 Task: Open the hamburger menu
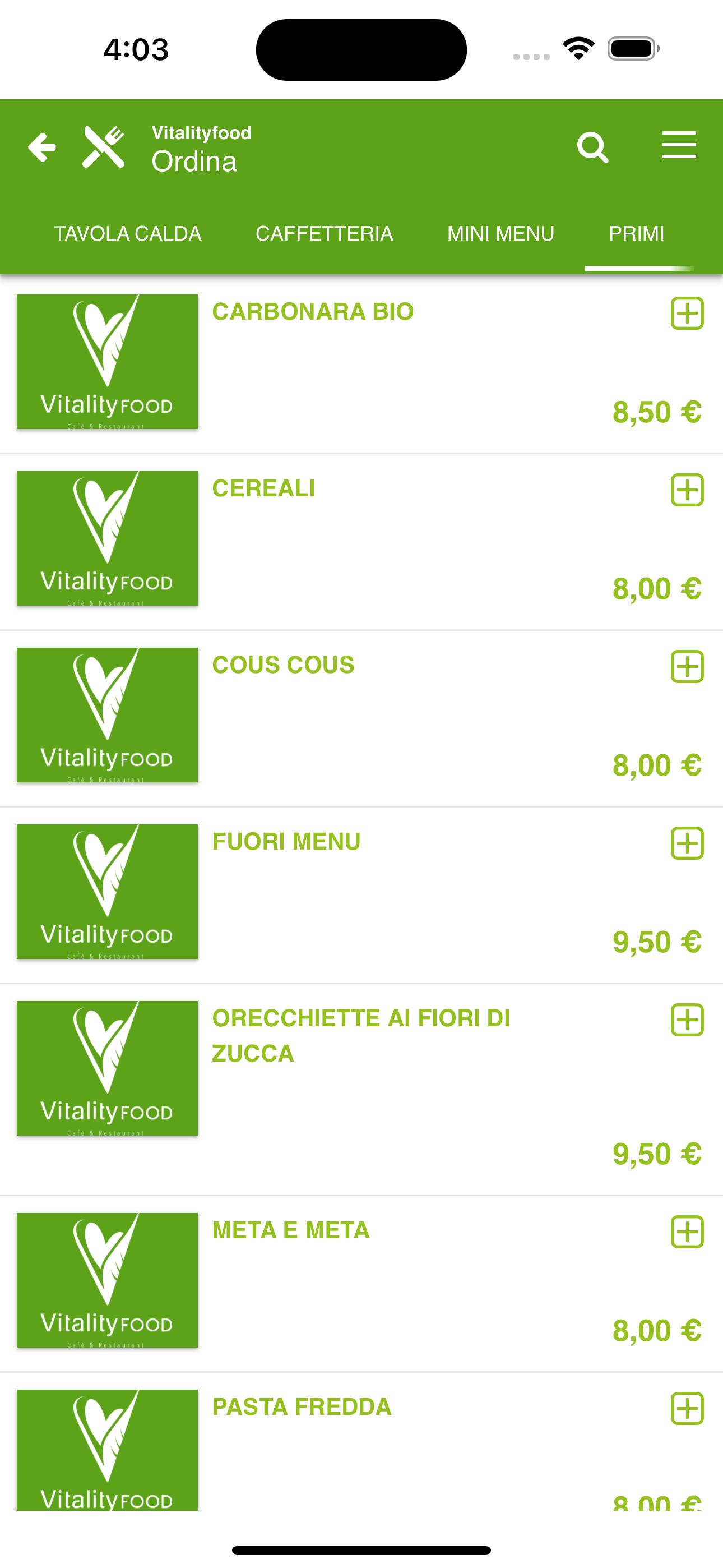(679, 145)
